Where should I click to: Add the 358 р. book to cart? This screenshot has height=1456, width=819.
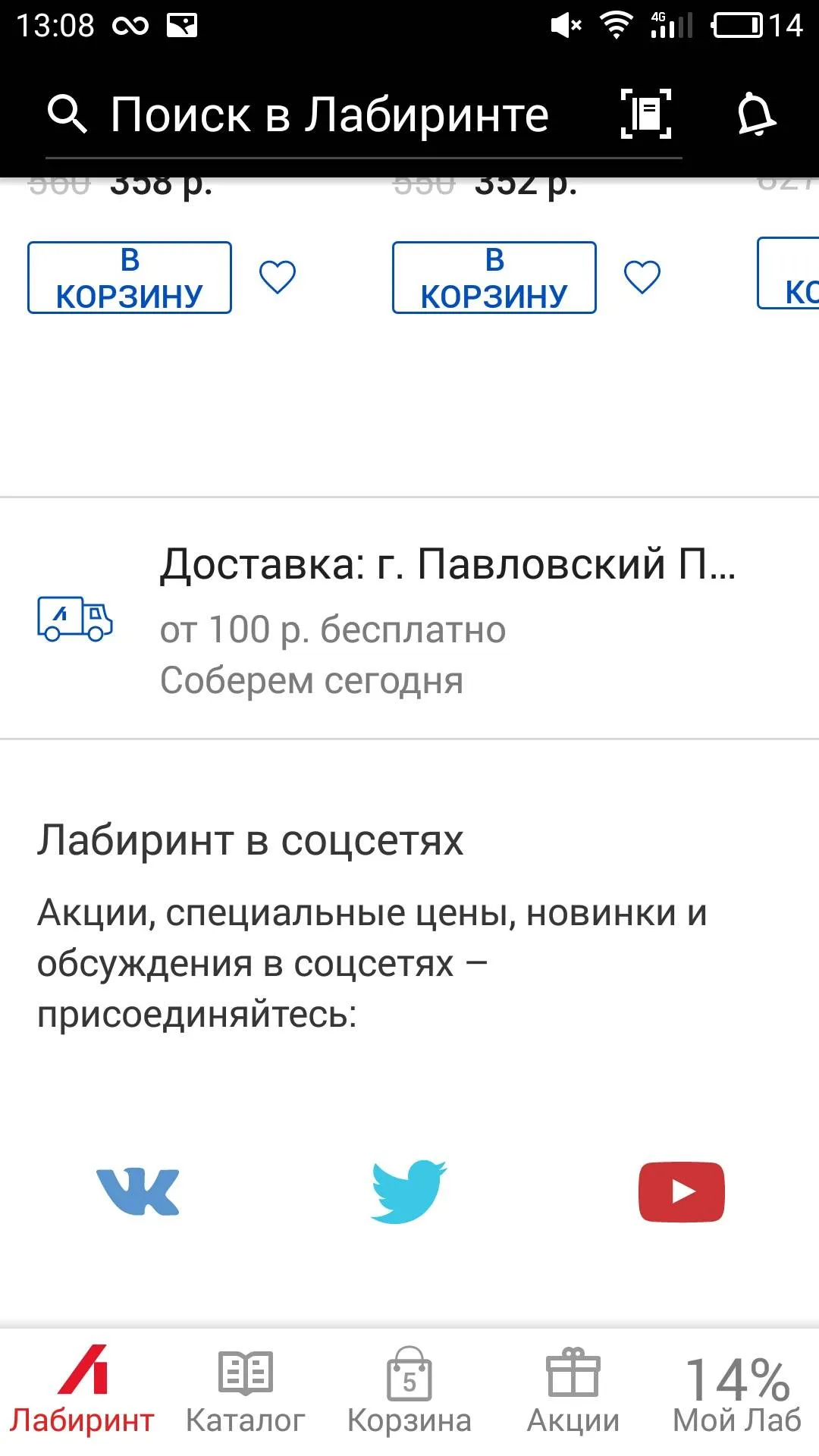(130, 278)
